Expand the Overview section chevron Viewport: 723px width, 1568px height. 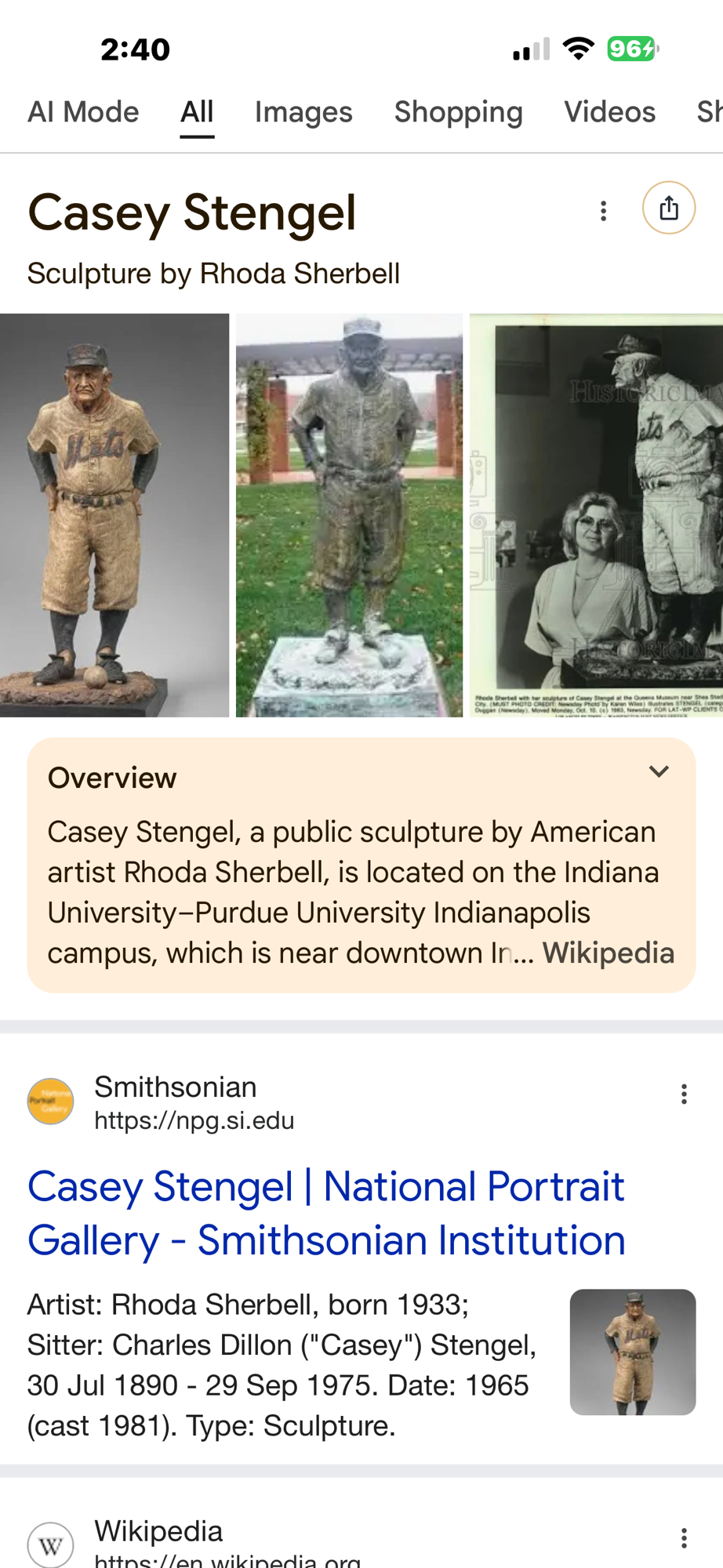[659, 771]
